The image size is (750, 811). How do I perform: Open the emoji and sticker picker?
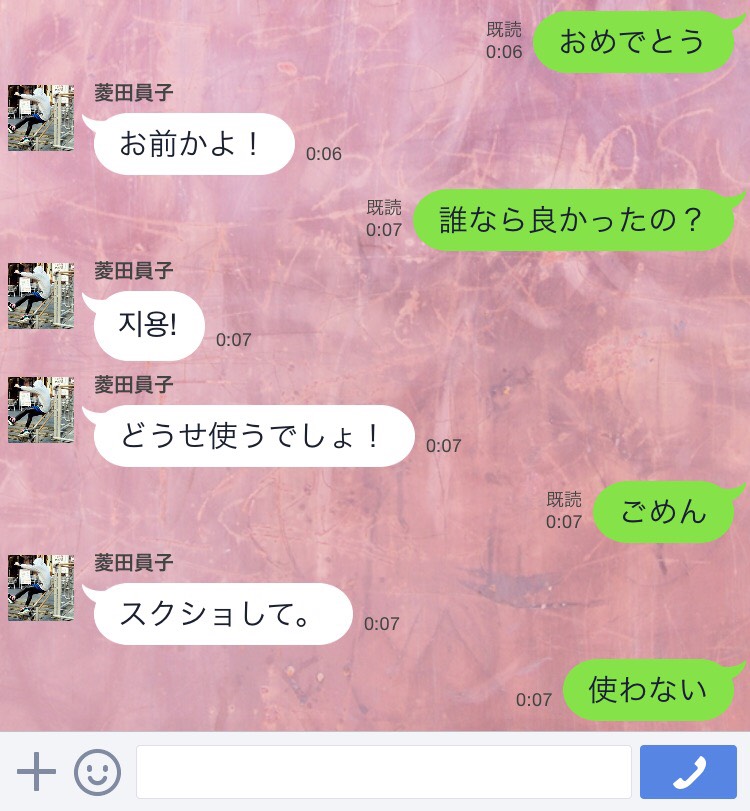click(x=98, y=772)
